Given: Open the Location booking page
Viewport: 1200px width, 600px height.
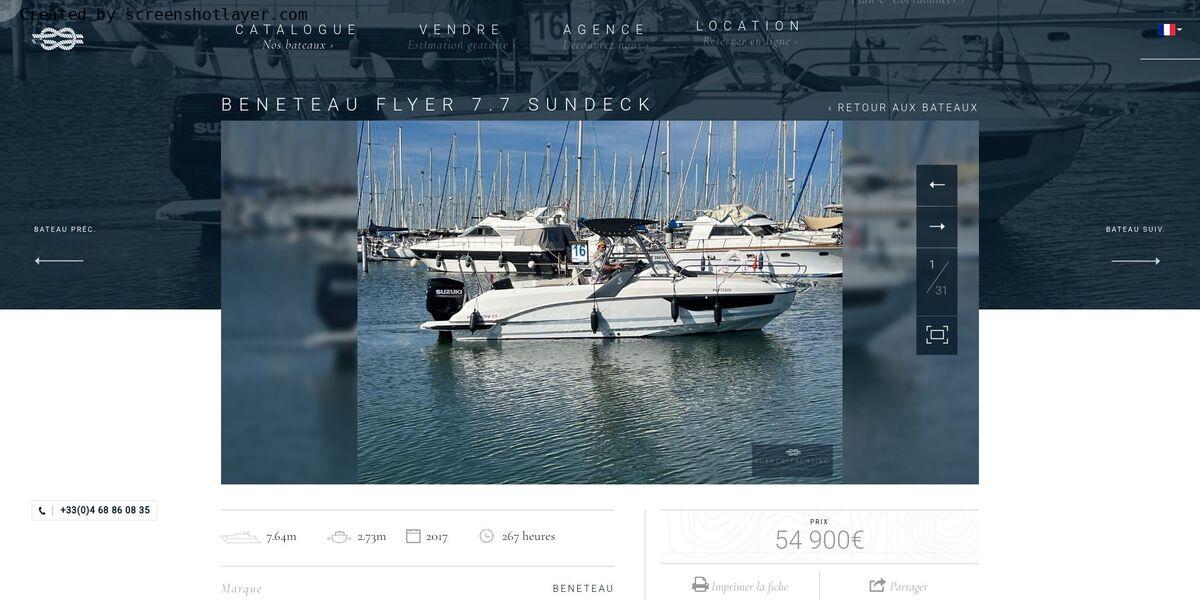Looking at the screenshot, I should [749, 27].
